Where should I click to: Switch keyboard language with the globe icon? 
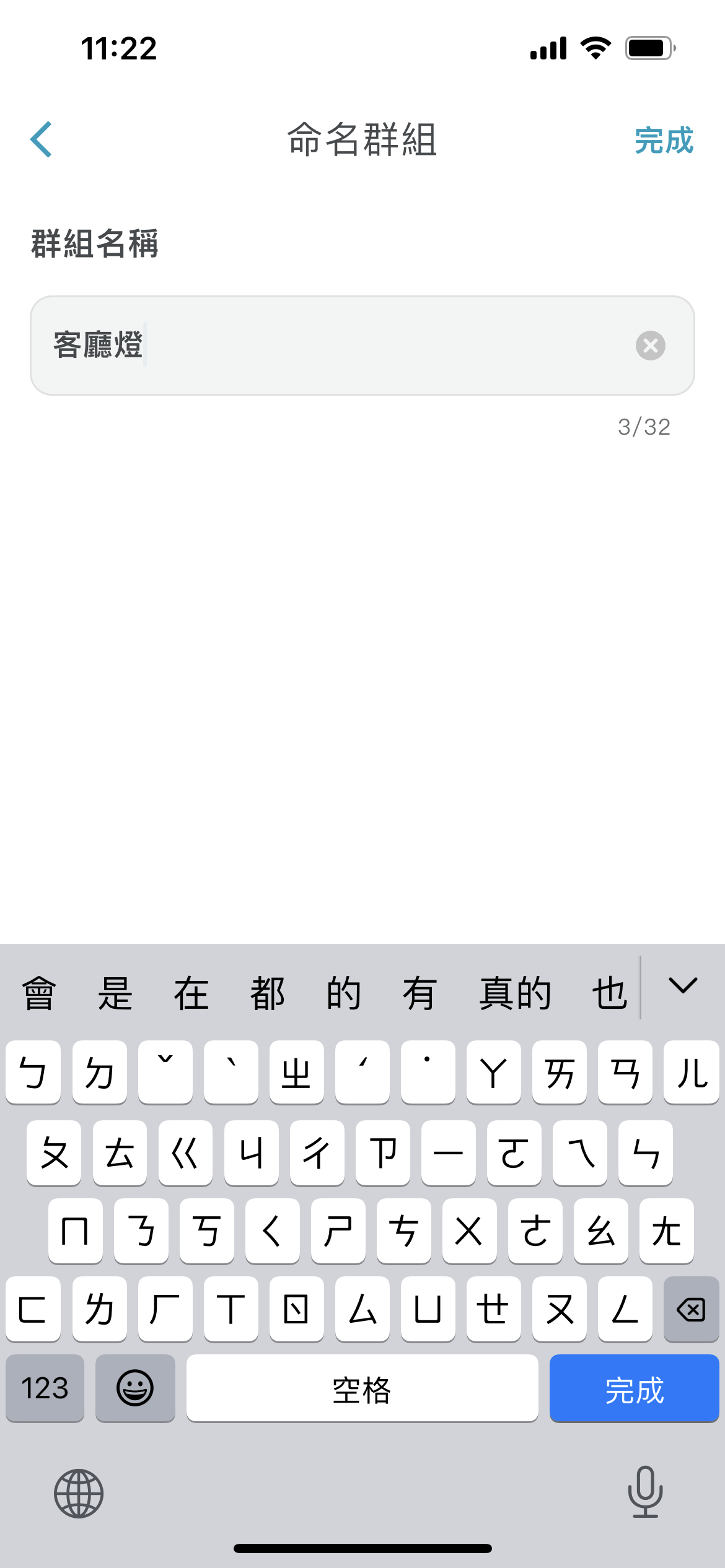tap(79, 1493)
